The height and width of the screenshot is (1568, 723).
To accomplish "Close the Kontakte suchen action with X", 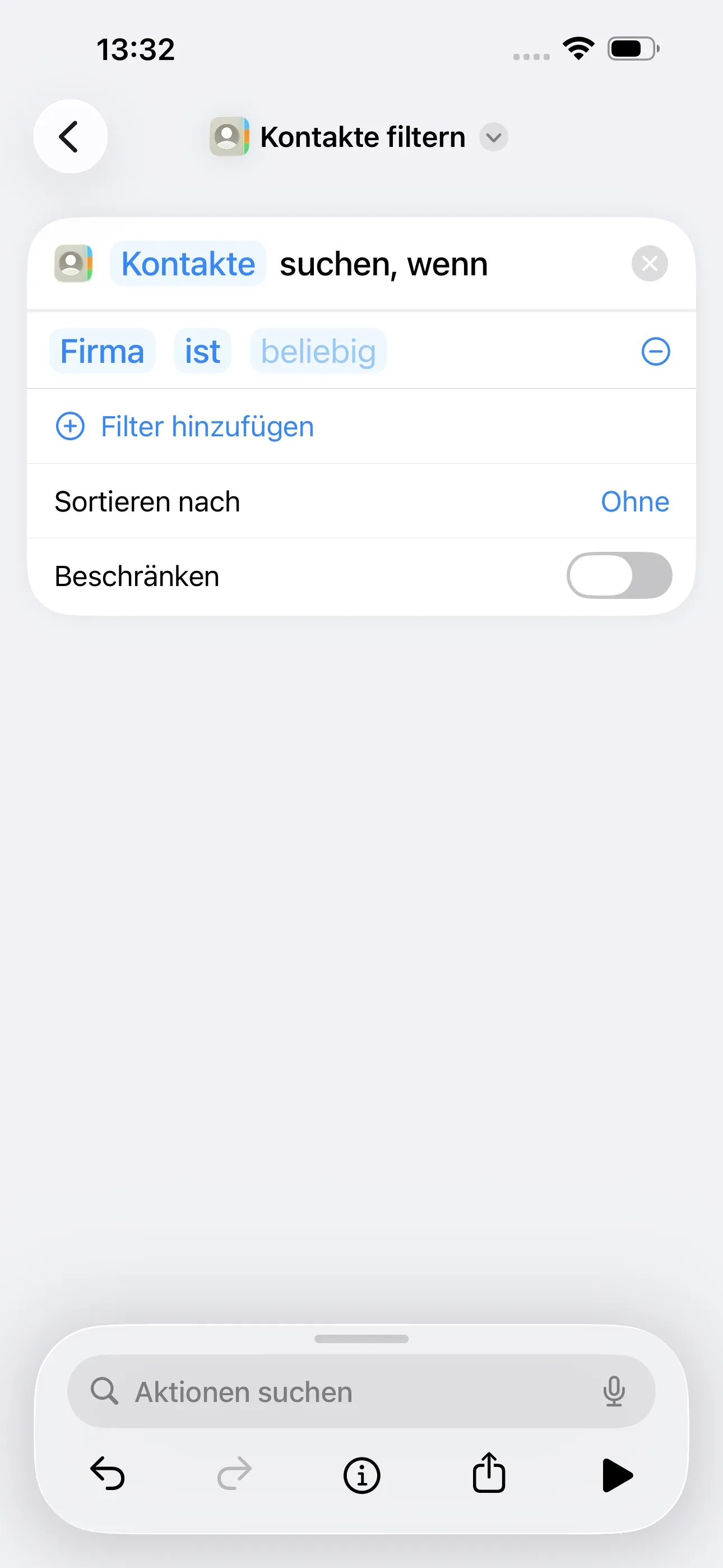I will pos(650,264).
